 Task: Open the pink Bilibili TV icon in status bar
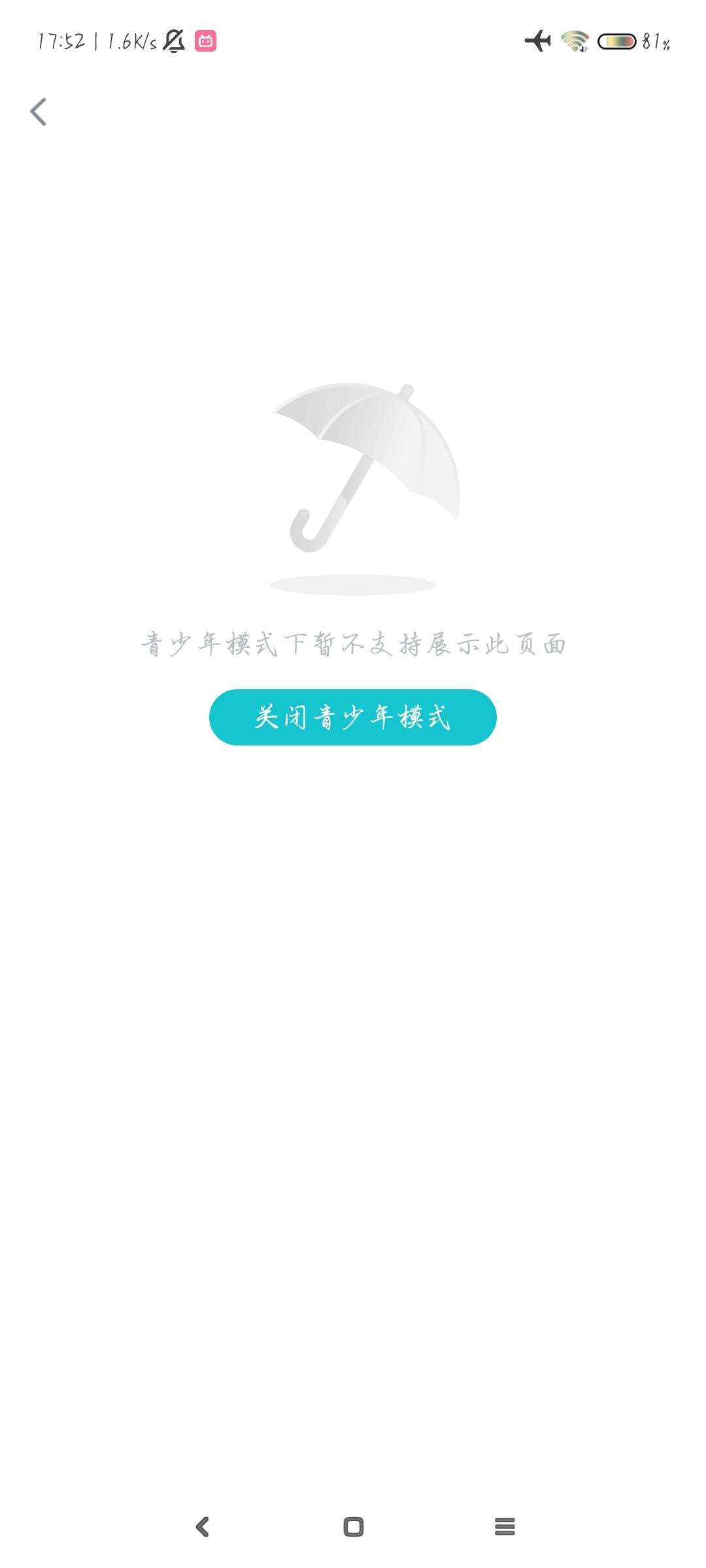coord(206,41)
